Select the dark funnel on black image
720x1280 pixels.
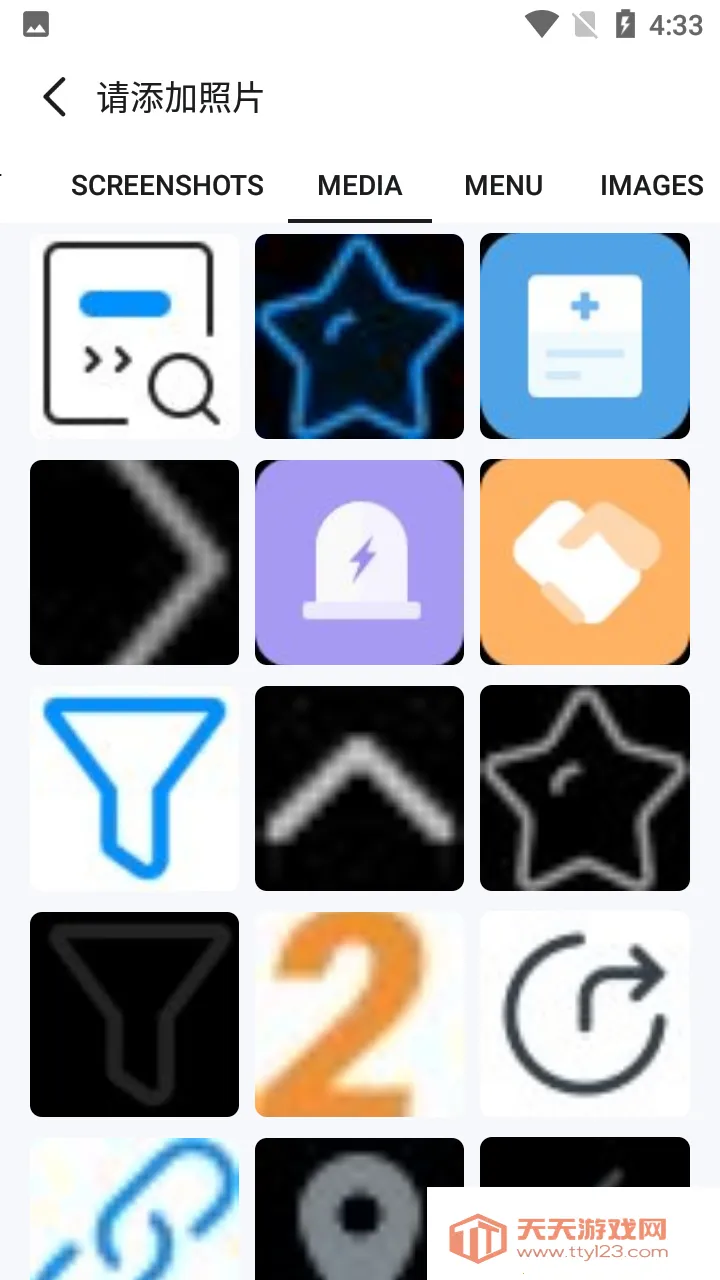[x=135, y=1014]
